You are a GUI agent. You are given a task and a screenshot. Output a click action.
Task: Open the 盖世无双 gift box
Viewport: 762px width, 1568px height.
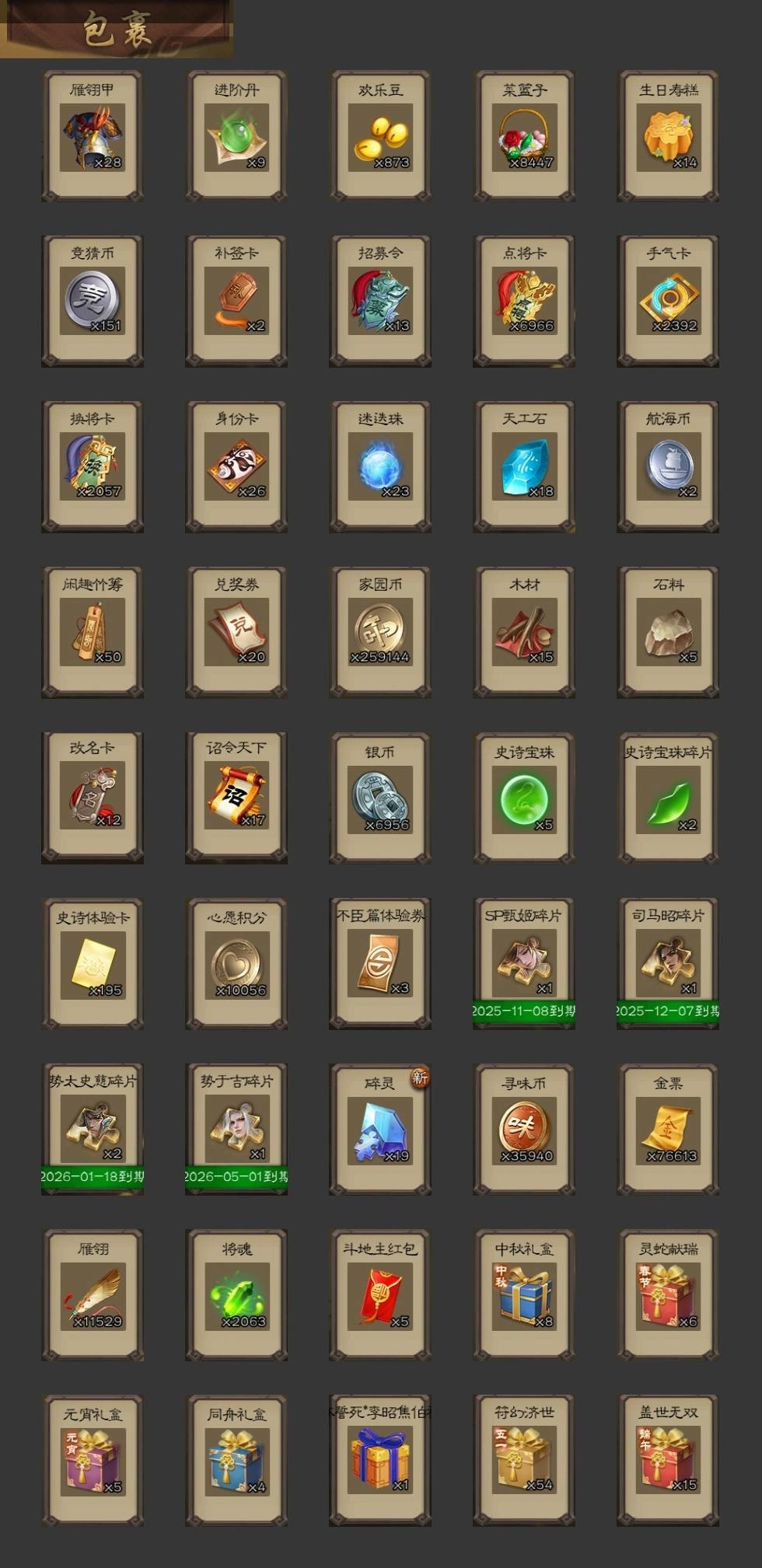[x=668, y=1460]
